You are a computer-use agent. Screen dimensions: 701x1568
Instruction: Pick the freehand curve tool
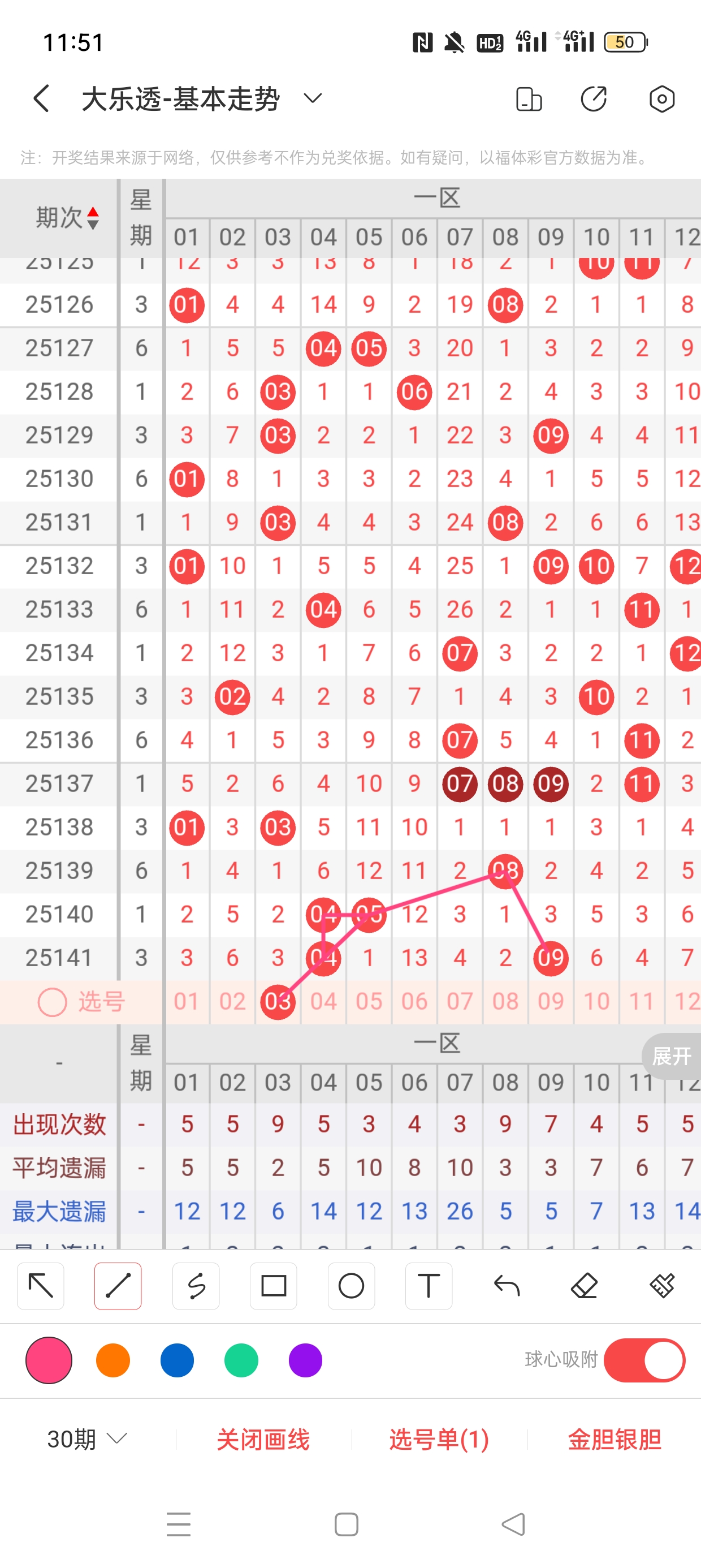(196, 1286)
